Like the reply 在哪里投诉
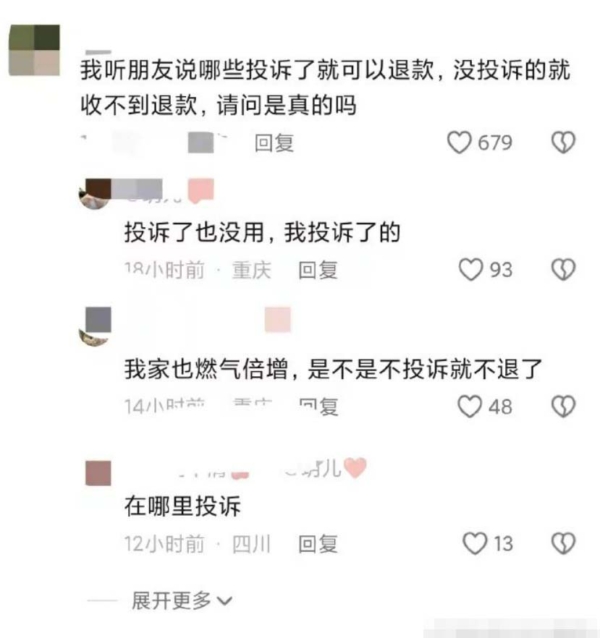Image resolution: width=600 pixels, height=638 pixels. (x=475, y=543)
